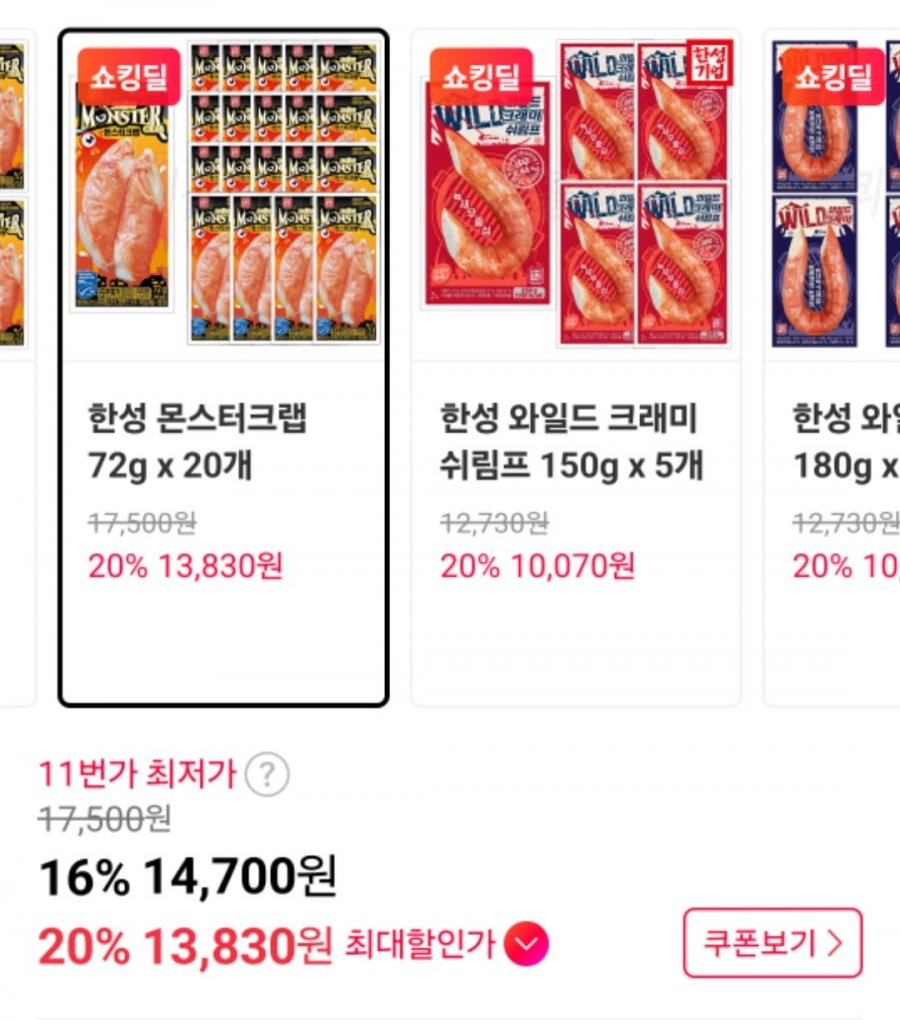900x1020 pixels.
Task: Select the 한성 몬스터크랩 72g x 20개 card
Action: (x=223, y=367)
